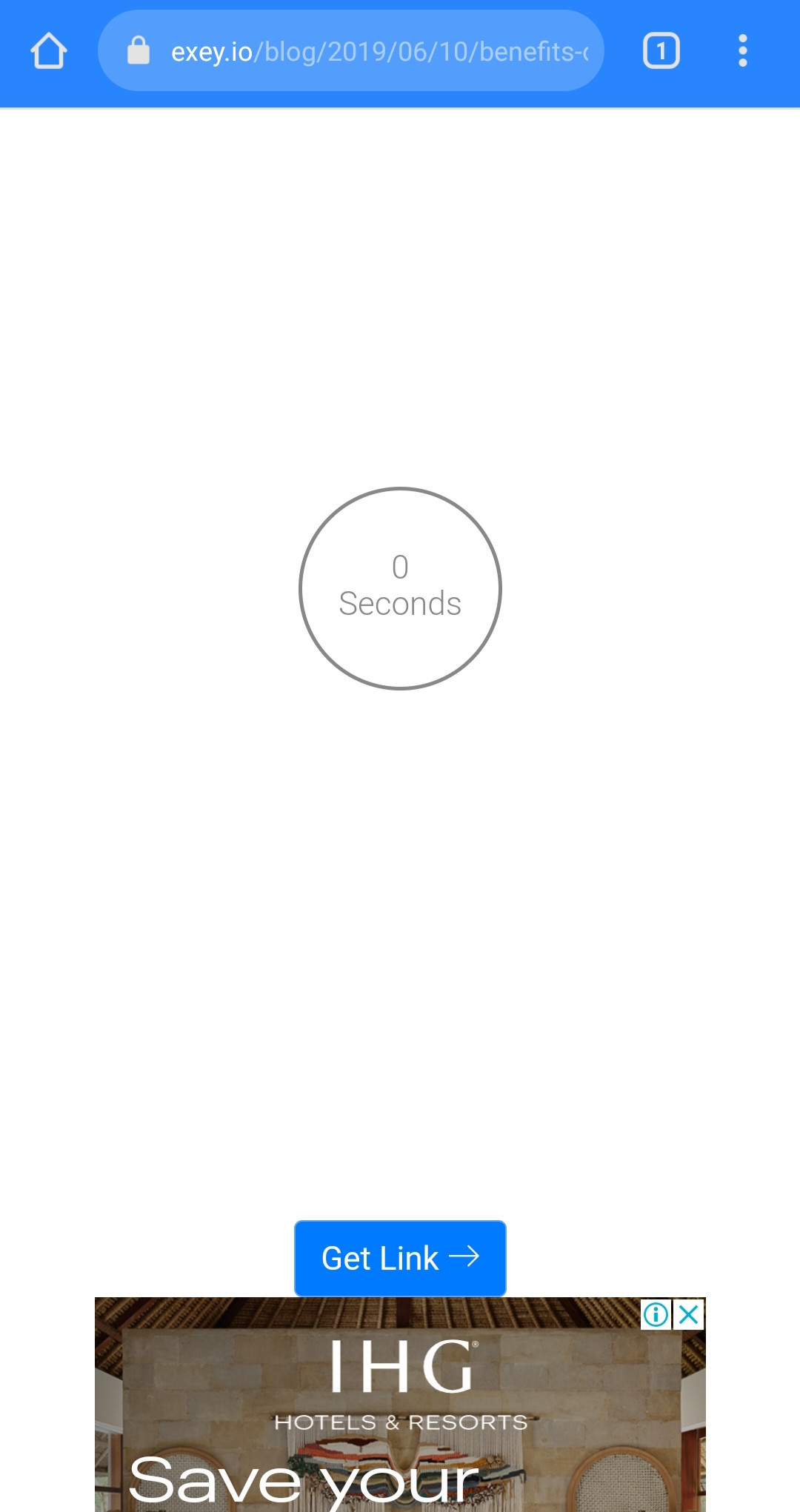
Task: Open the ad info icon
Action: 656,1315
